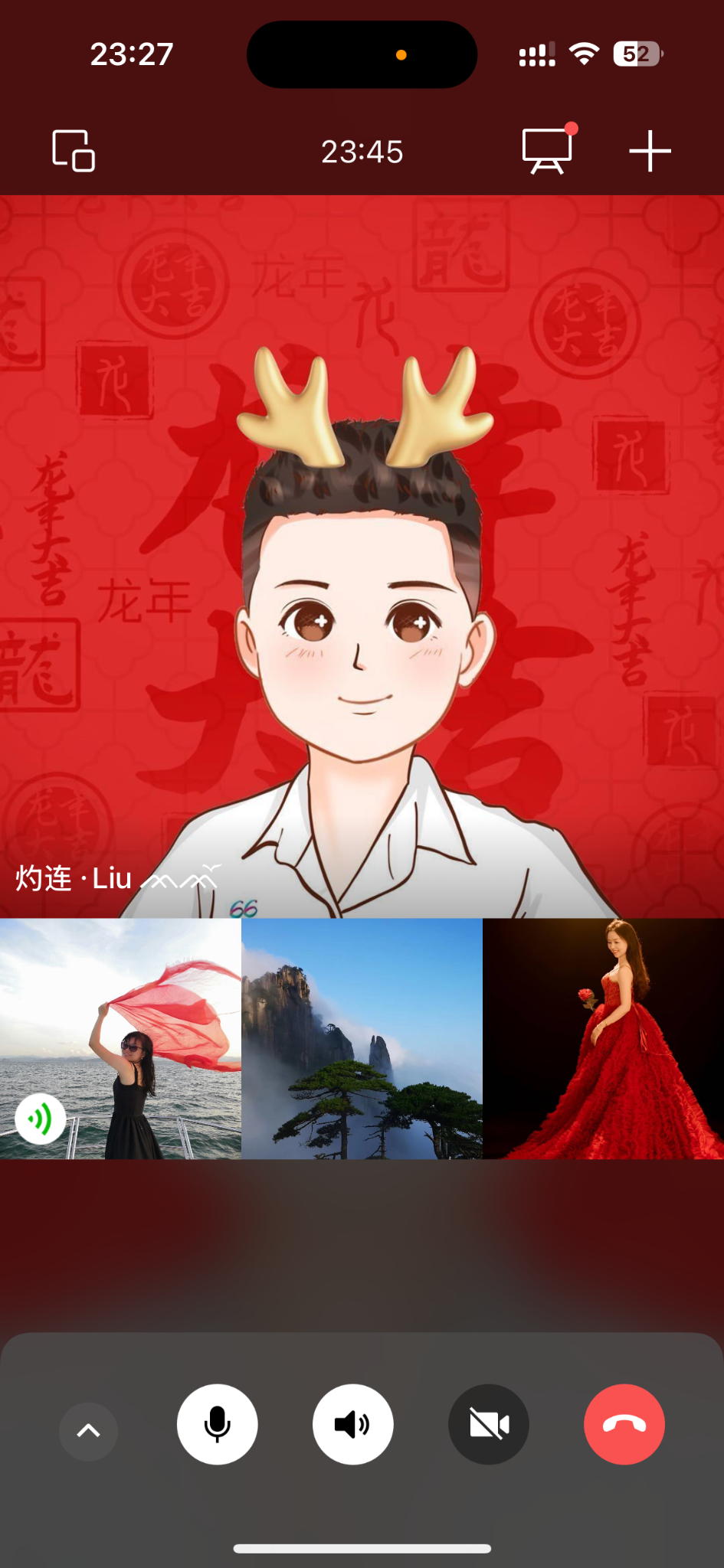
Task: Select the participant tile with the red gown
Action: [x=604, y=1039]
